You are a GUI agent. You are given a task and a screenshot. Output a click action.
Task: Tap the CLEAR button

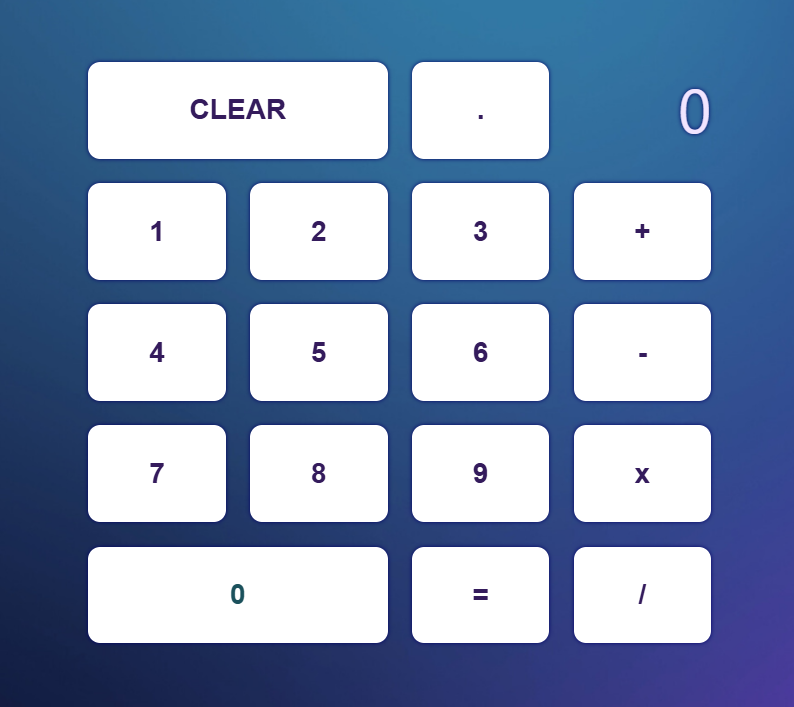point(237,110)
